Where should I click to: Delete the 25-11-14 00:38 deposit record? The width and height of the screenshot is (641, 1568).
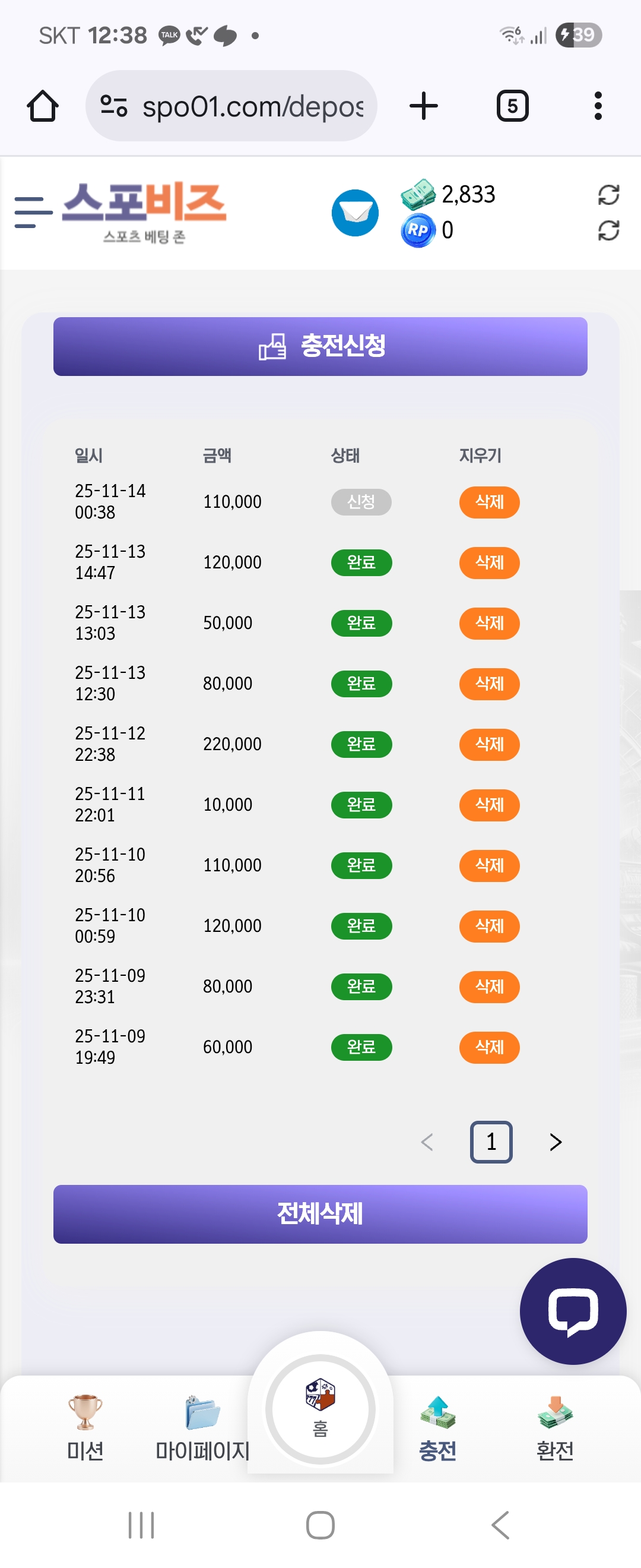click(489, 502)
